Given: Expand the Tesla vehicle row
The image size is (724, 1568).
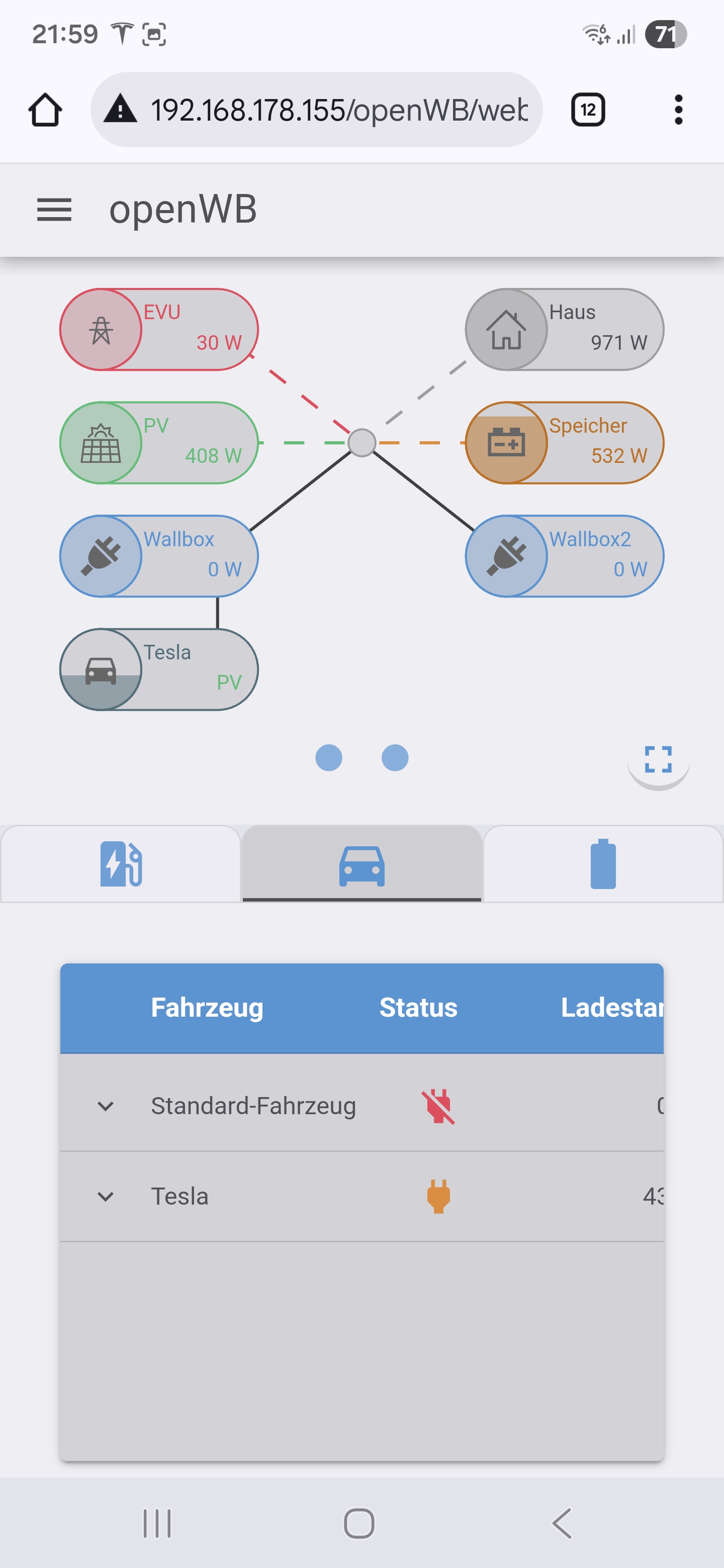Looking at the screenshot, I should pos(106,1197).
